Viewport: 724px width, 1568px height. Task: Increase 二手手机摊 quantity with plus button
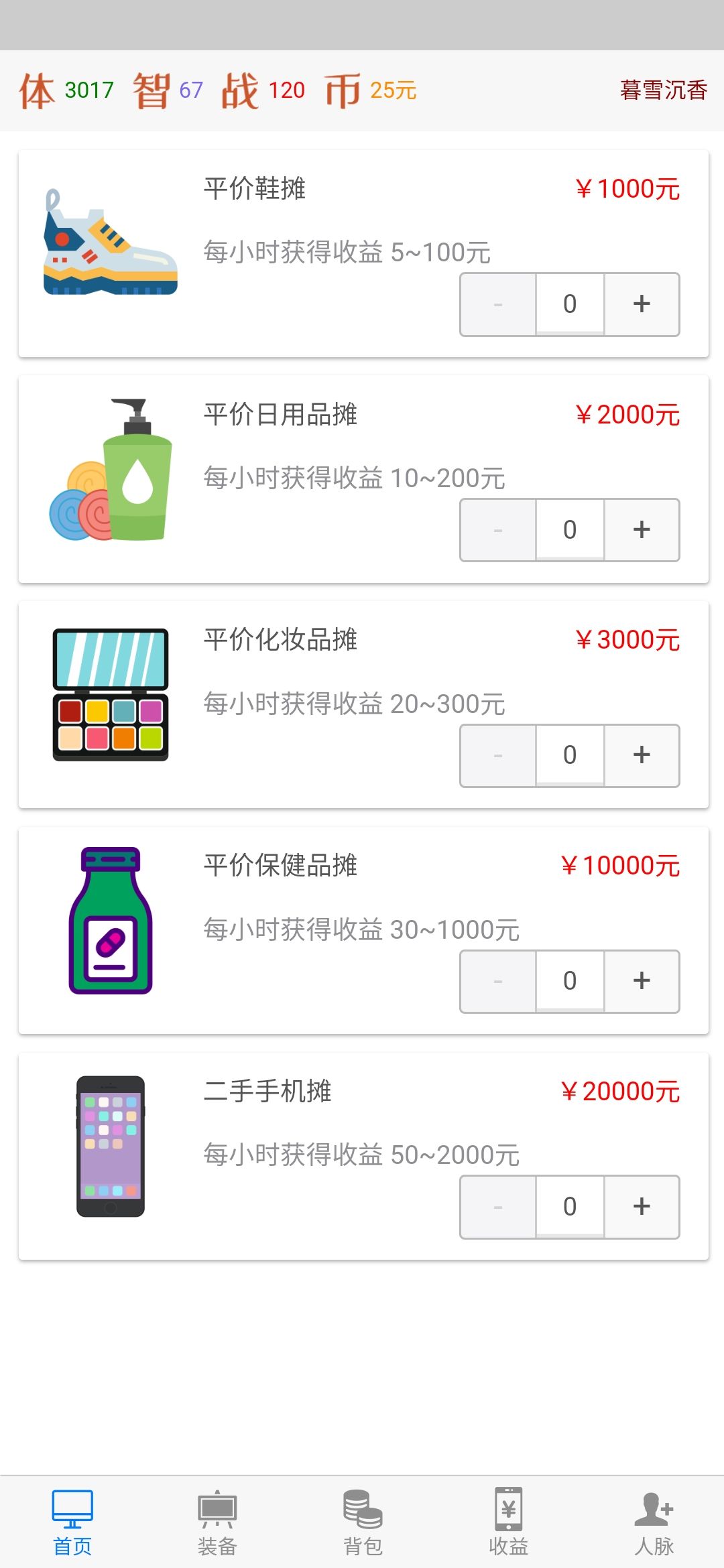click(642, 1205)
